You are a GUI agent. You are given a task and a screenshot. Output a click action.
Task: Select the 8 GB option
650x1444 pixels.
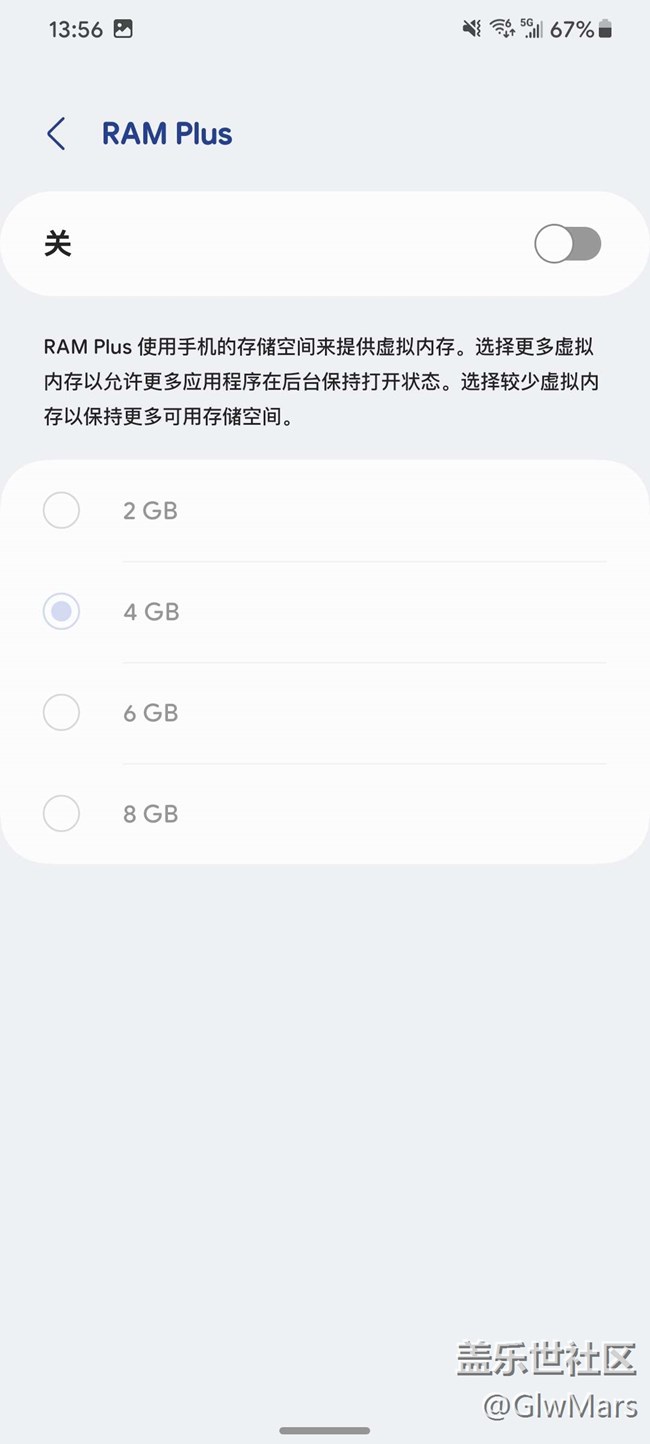click(62, 814)
